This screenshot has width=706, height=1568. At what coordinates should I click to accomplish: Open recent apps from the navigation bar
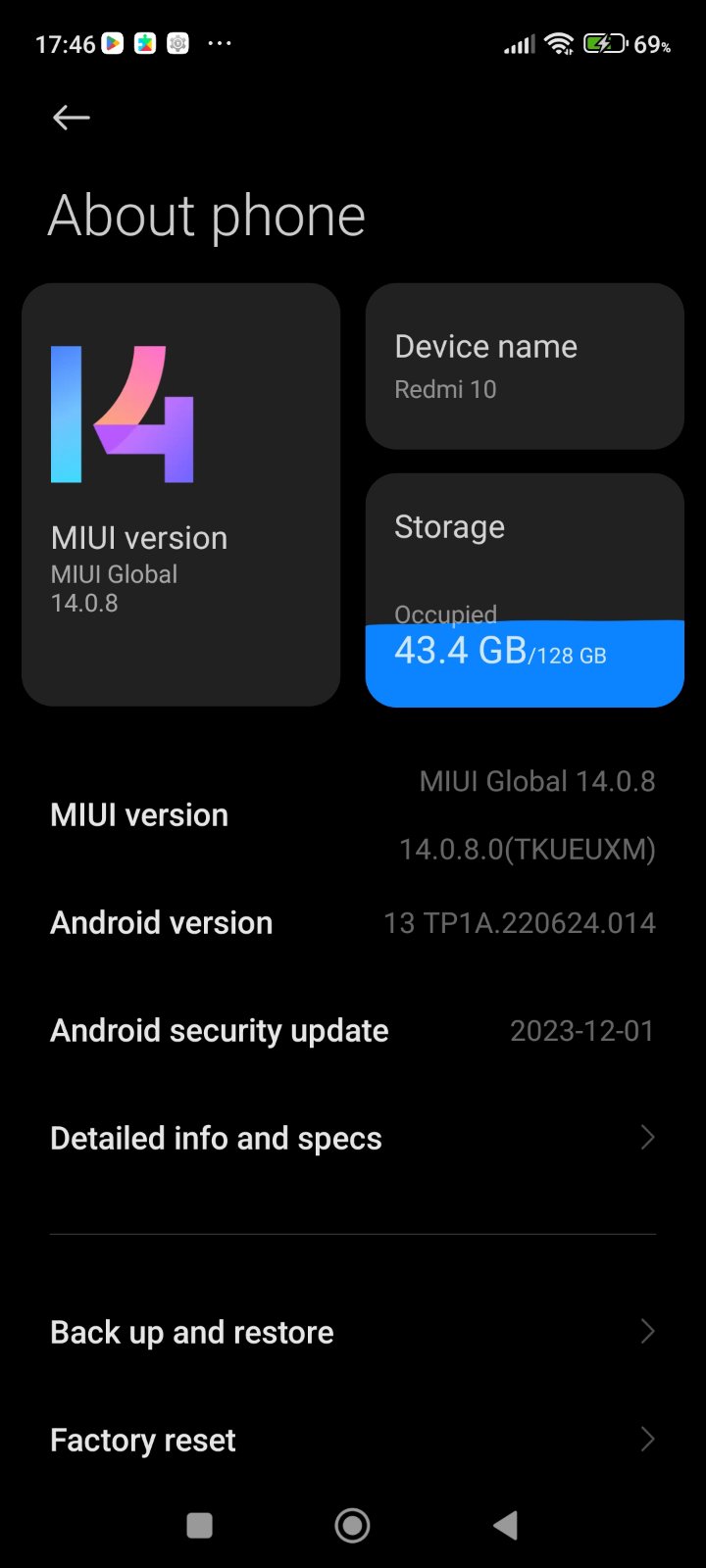[200, 1525]
